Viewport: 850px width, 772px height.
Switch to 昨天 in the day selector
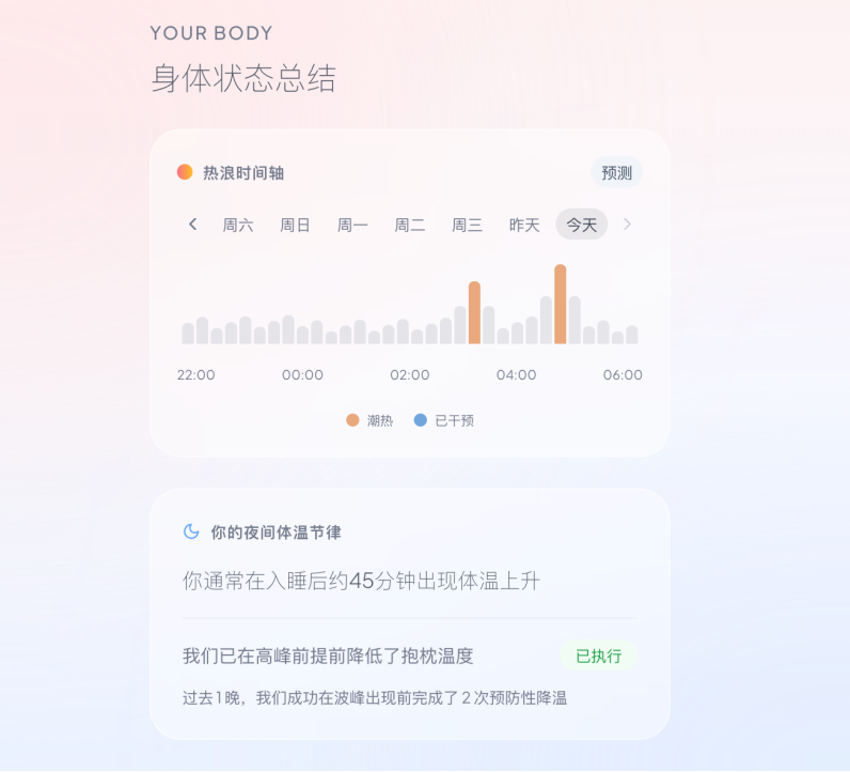coord(524,225)
